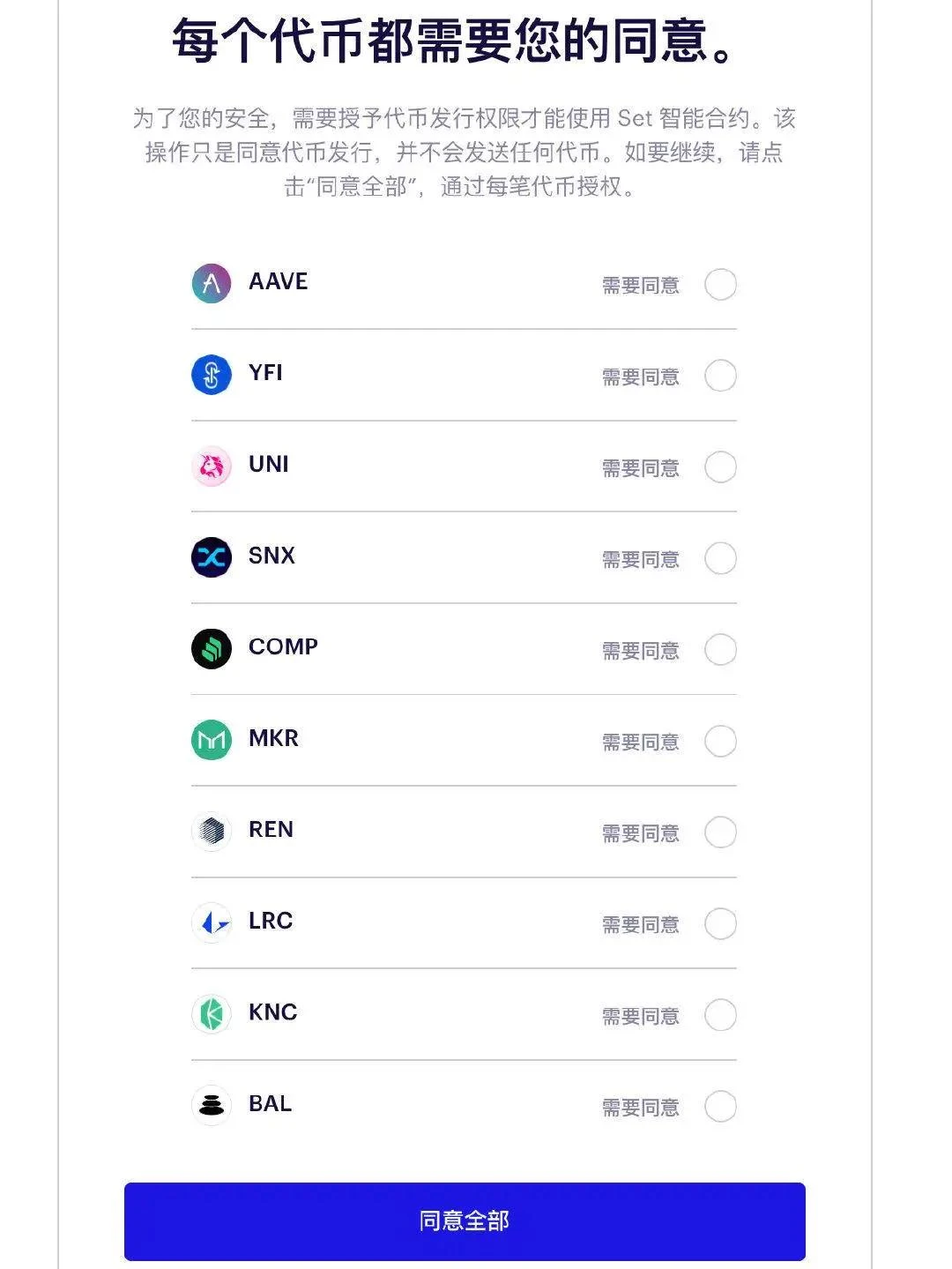Viewport: 952px width, 1269px height.
Task: Tap the 同意全部 button
Action: [465, 1220]
